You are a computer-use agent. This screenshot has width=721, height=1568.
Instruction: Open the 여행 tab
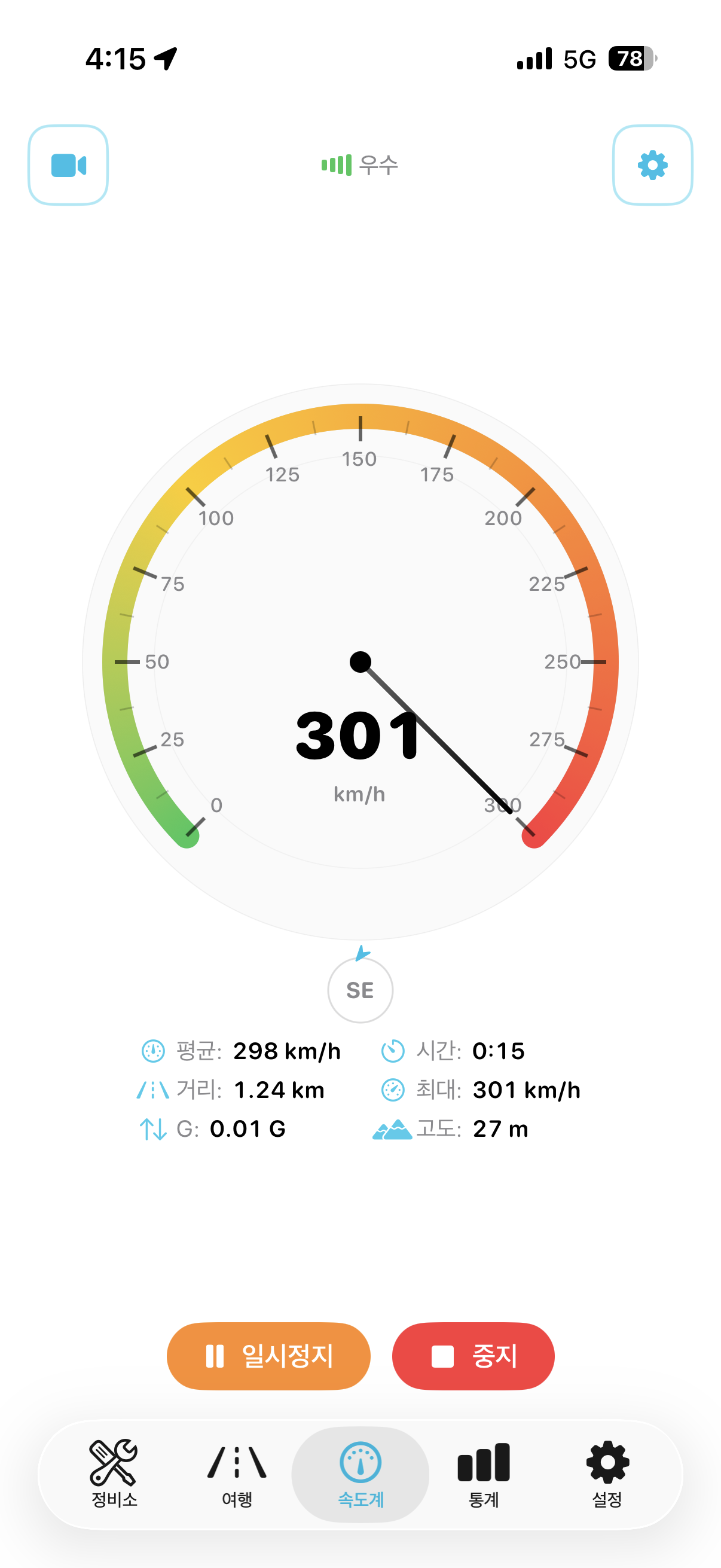click(x=237, y=1474)
